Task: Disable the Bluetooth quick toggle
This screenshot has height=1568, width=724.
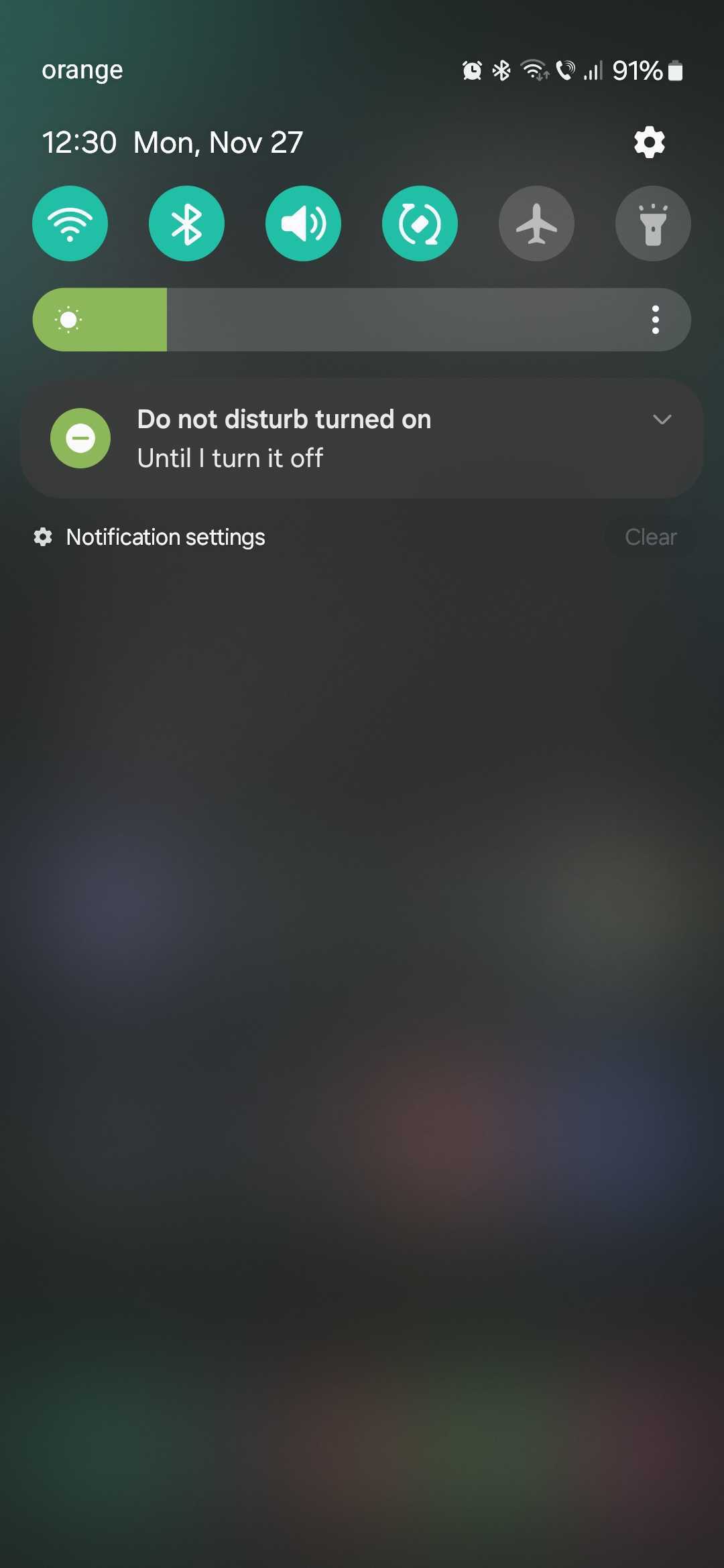Action: (186, 223)
